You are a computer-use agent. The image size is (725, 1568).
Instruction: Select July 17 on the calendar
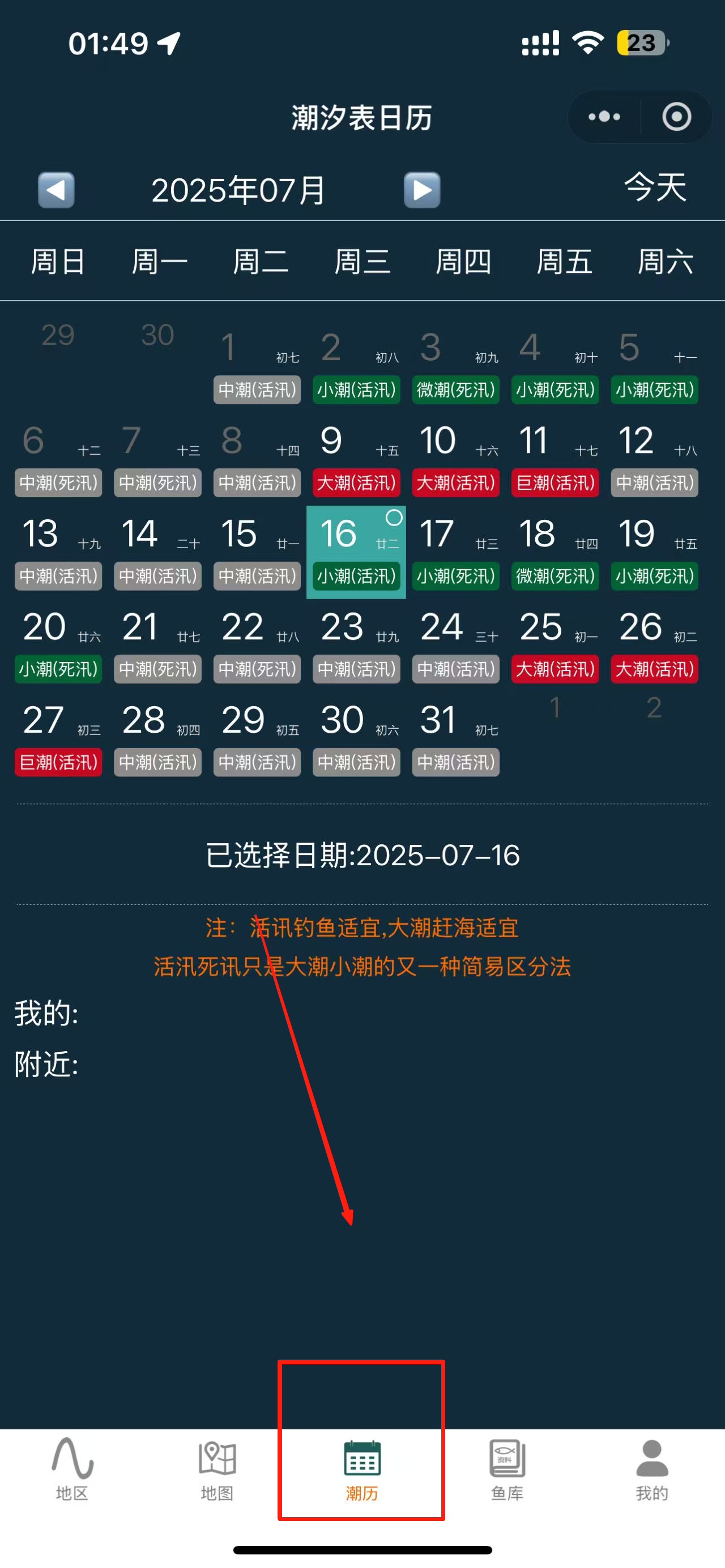pos(455,553)
